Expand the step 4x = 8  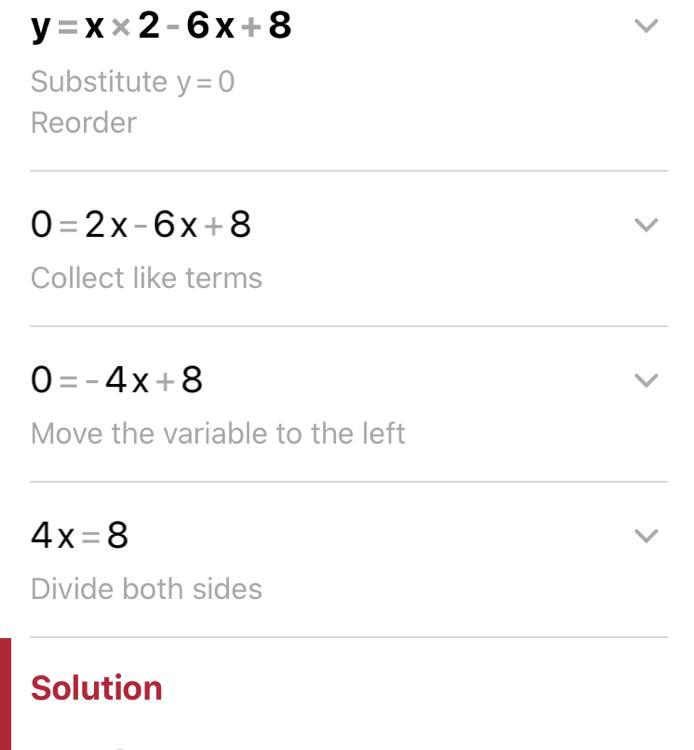[647, 536]
